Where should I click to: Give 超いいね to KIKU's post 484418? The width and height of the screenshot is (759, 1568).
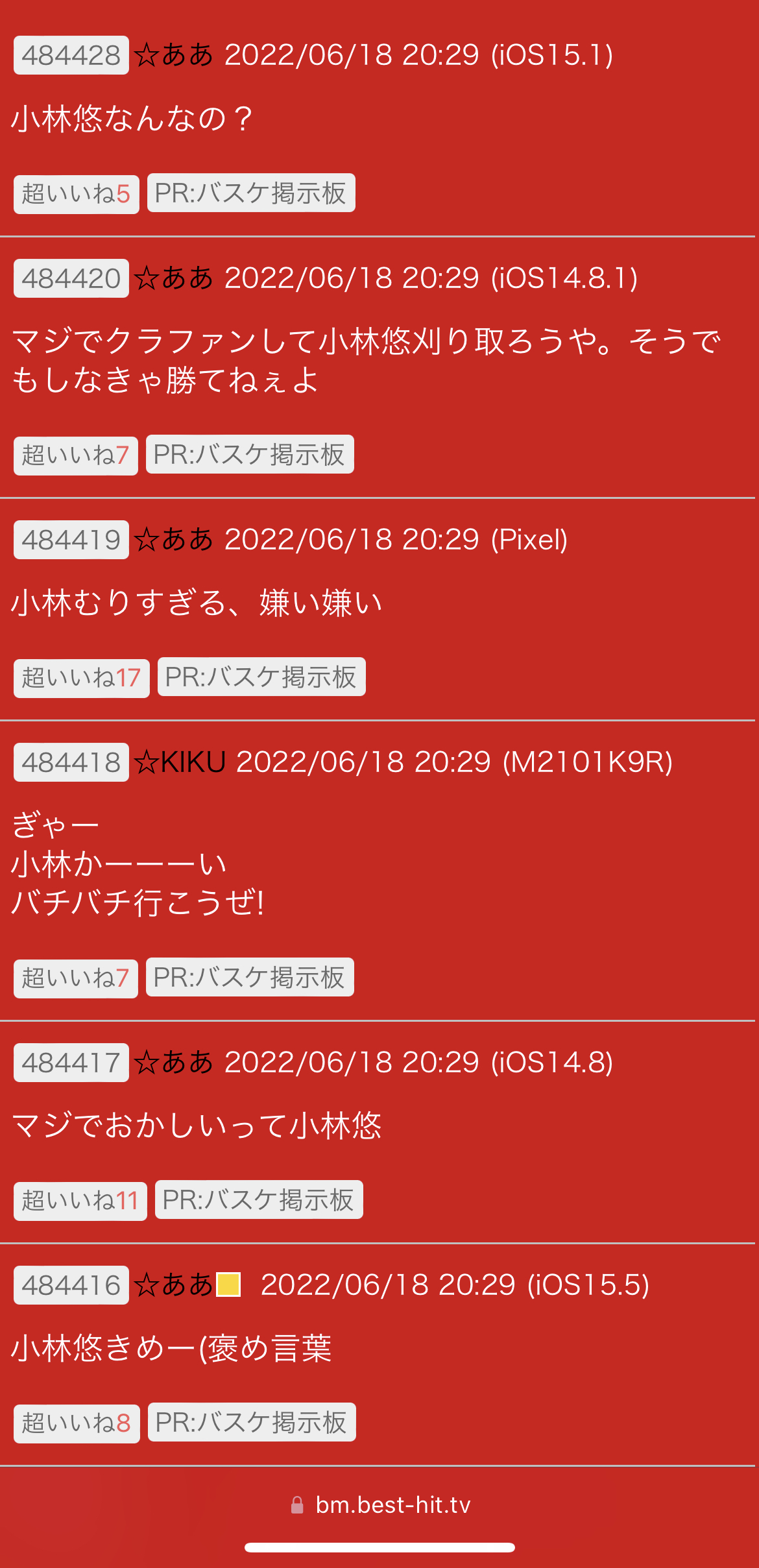point(76,978)
